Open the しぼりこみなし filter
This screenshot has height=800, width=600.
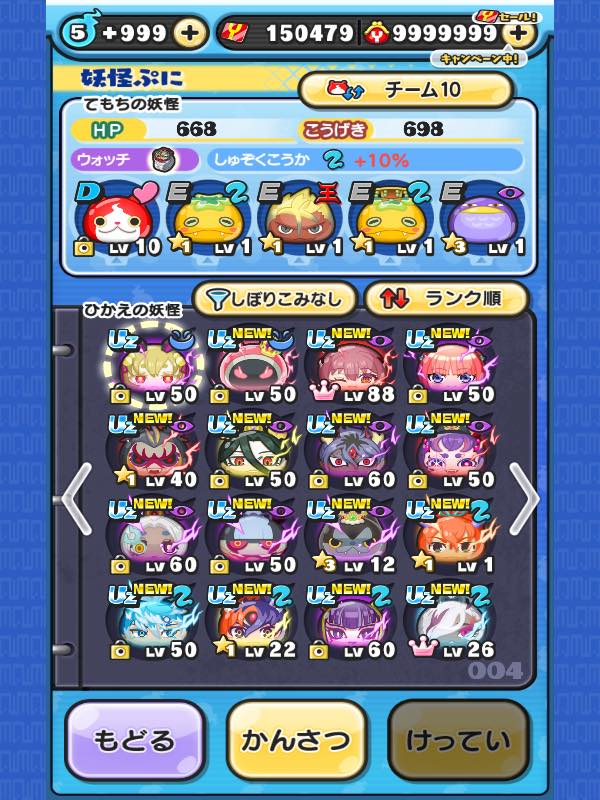pyautogui.click(x=273, y=298)
